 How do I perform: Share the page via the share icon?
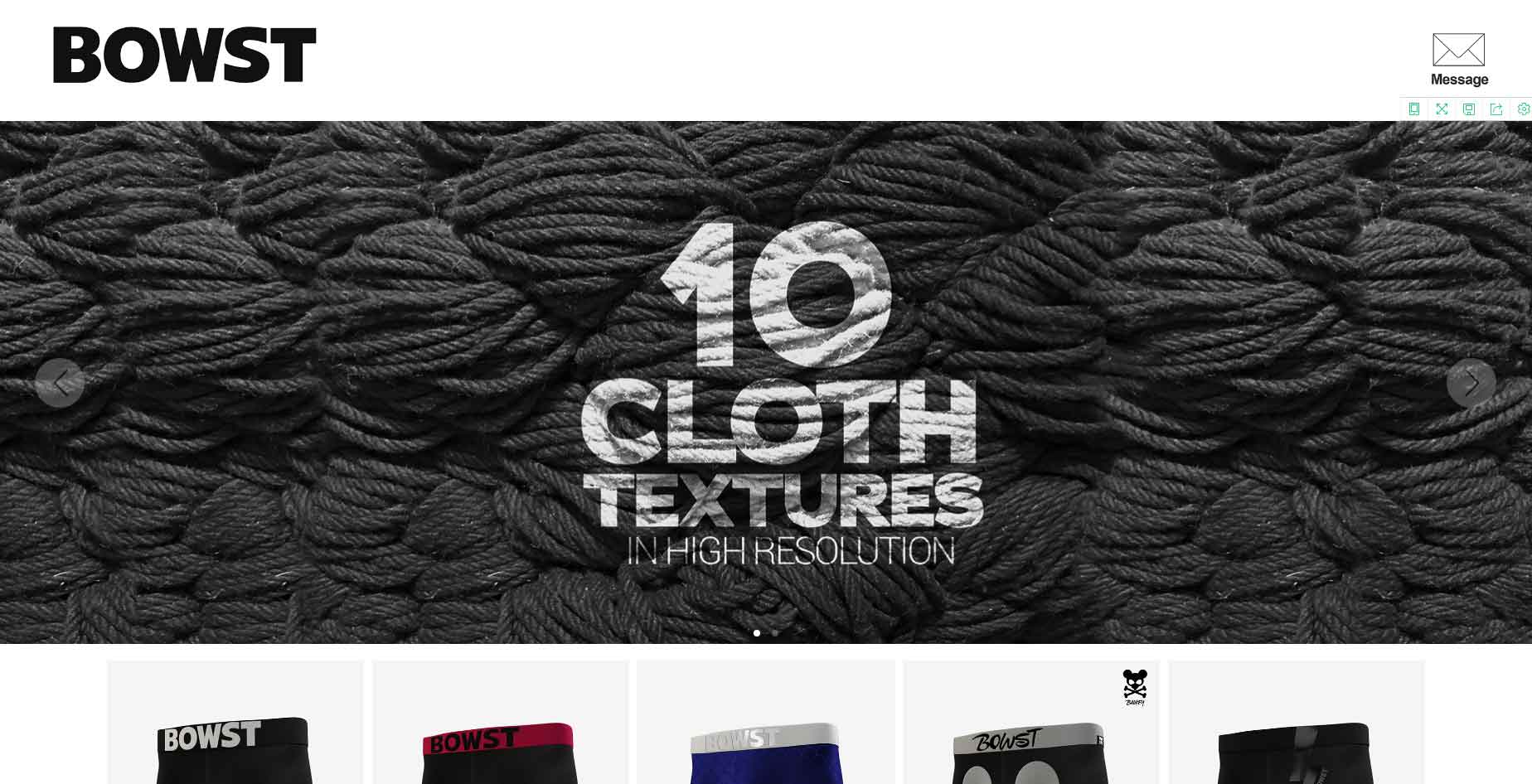(1496, 109)
